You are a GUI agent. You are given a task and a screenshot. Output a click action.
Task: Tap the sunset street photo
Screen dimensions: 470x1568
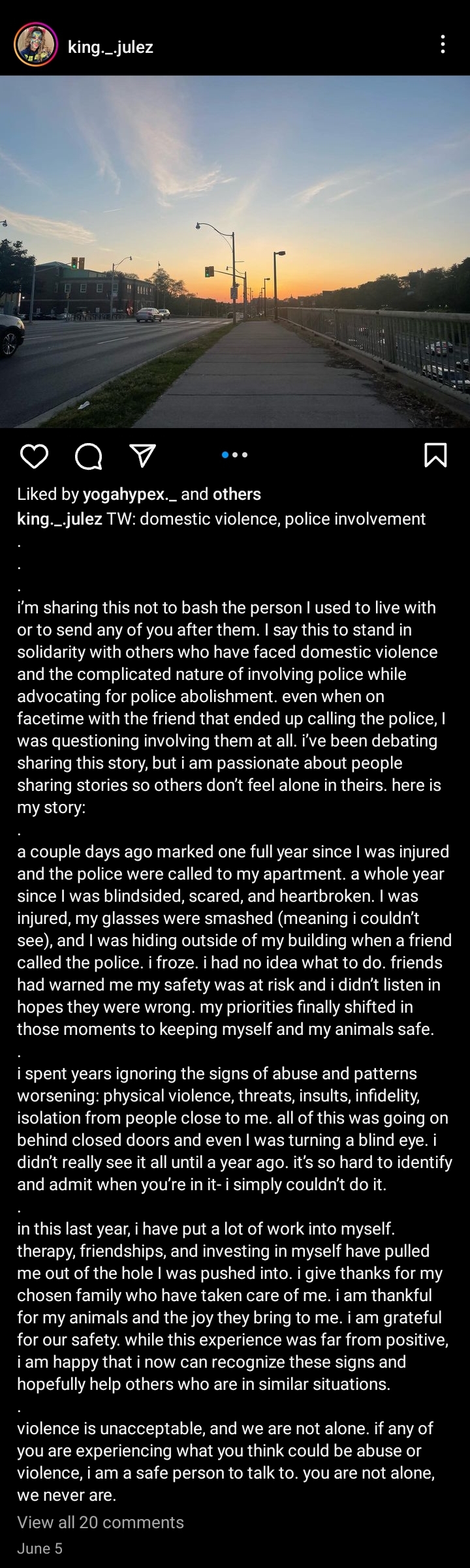[x=235, y=251]
